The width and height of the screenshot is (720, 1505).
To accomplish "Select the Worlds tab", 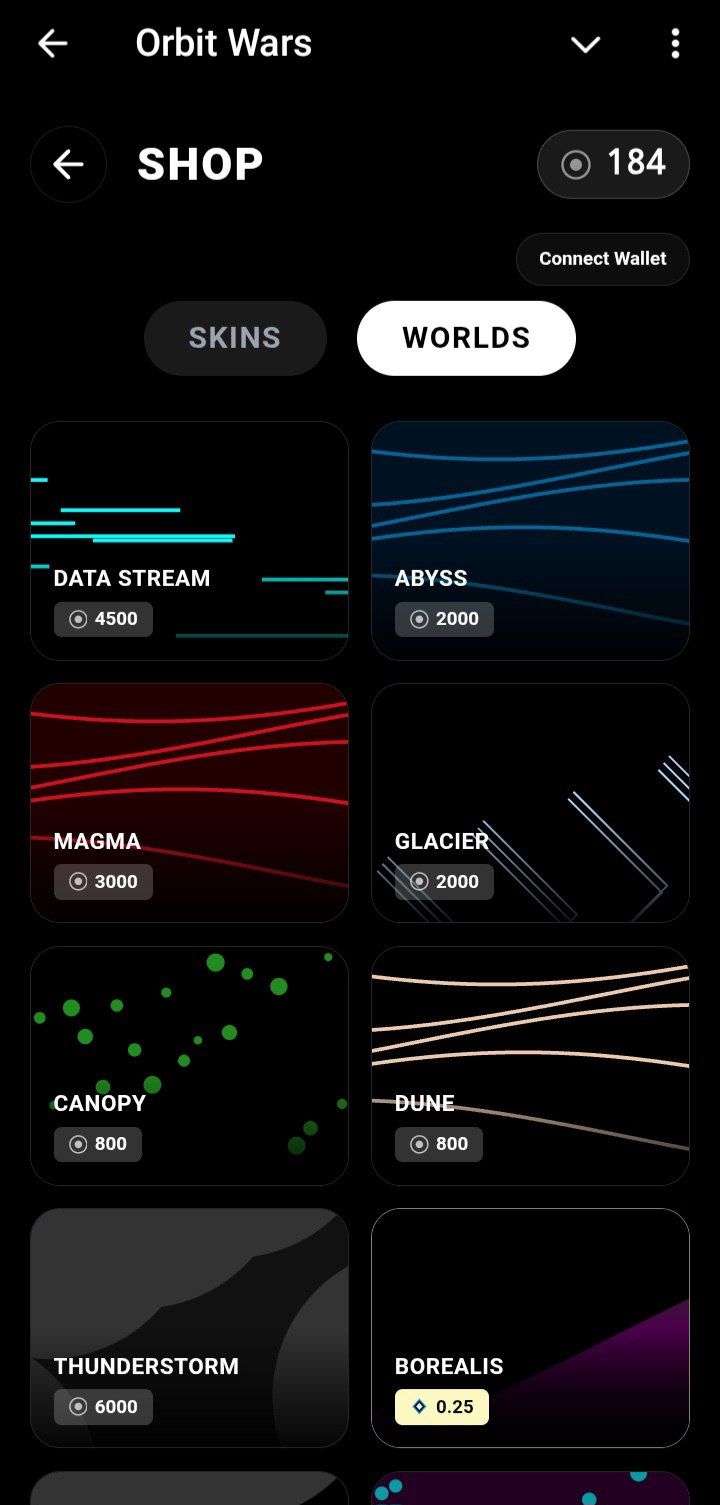I will point(466,338).
